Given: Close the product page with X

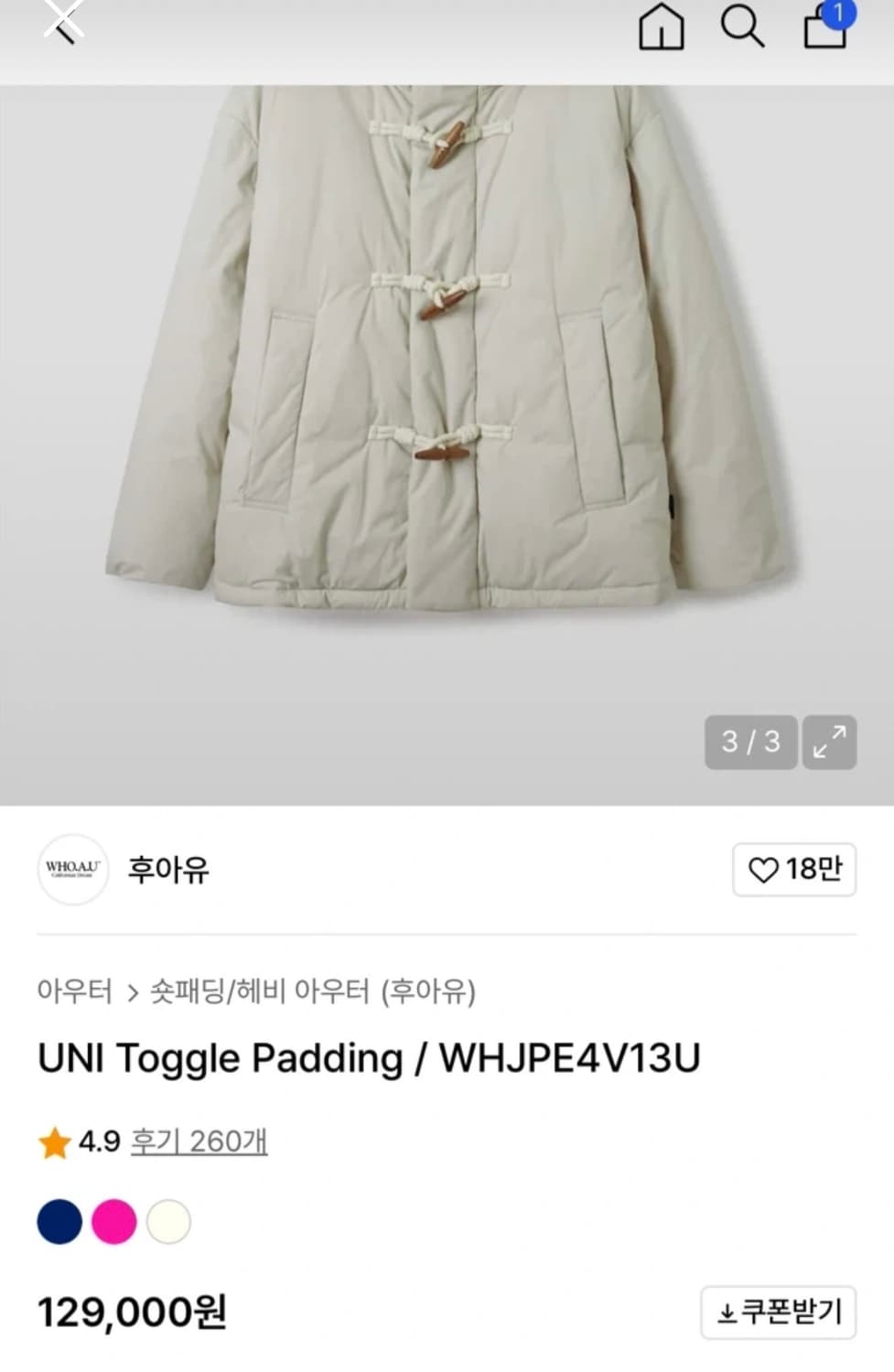Looking at the screenshot, I should (x=62, y=20).
